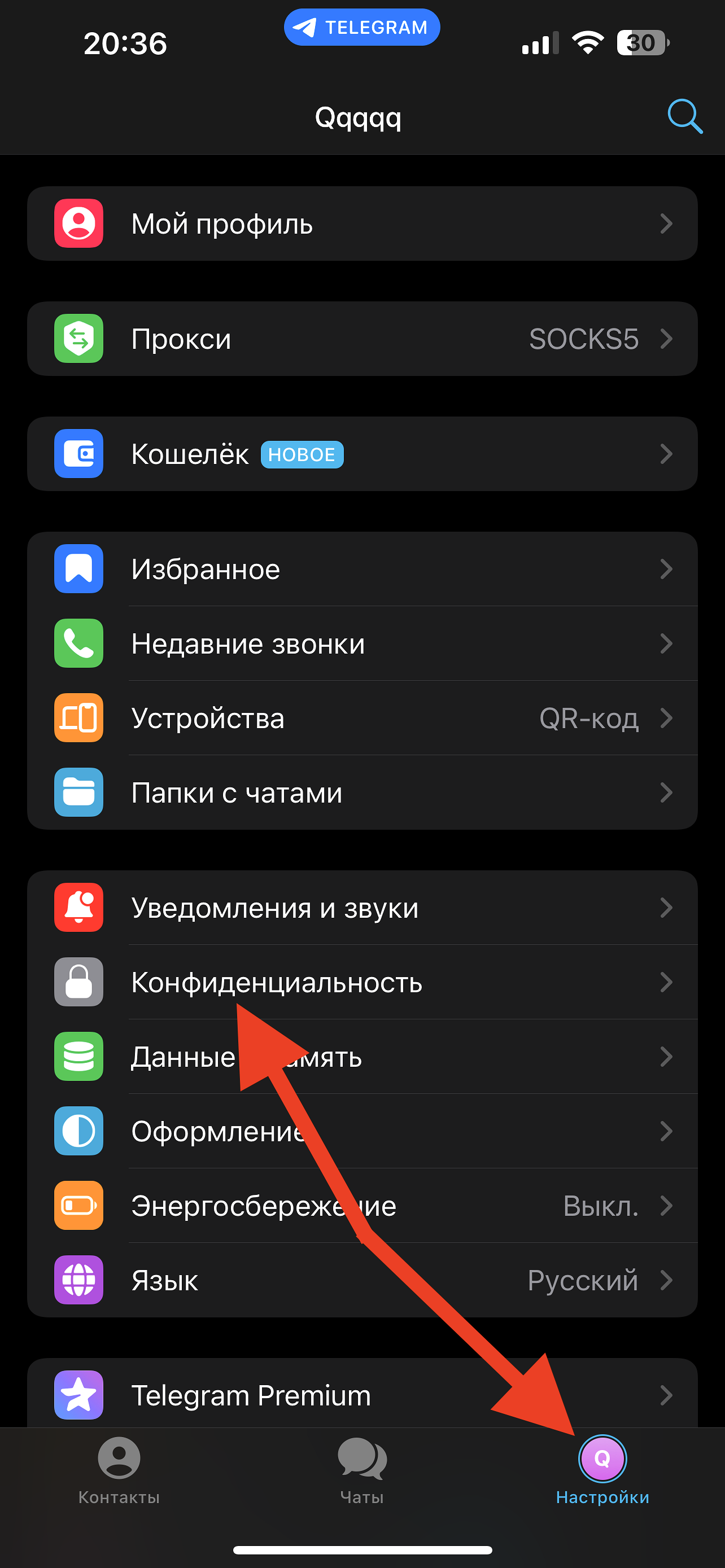This screenshot has height=1568, width=725.
Task: Tap the Telegram pill in status bar
Action: 361,28
